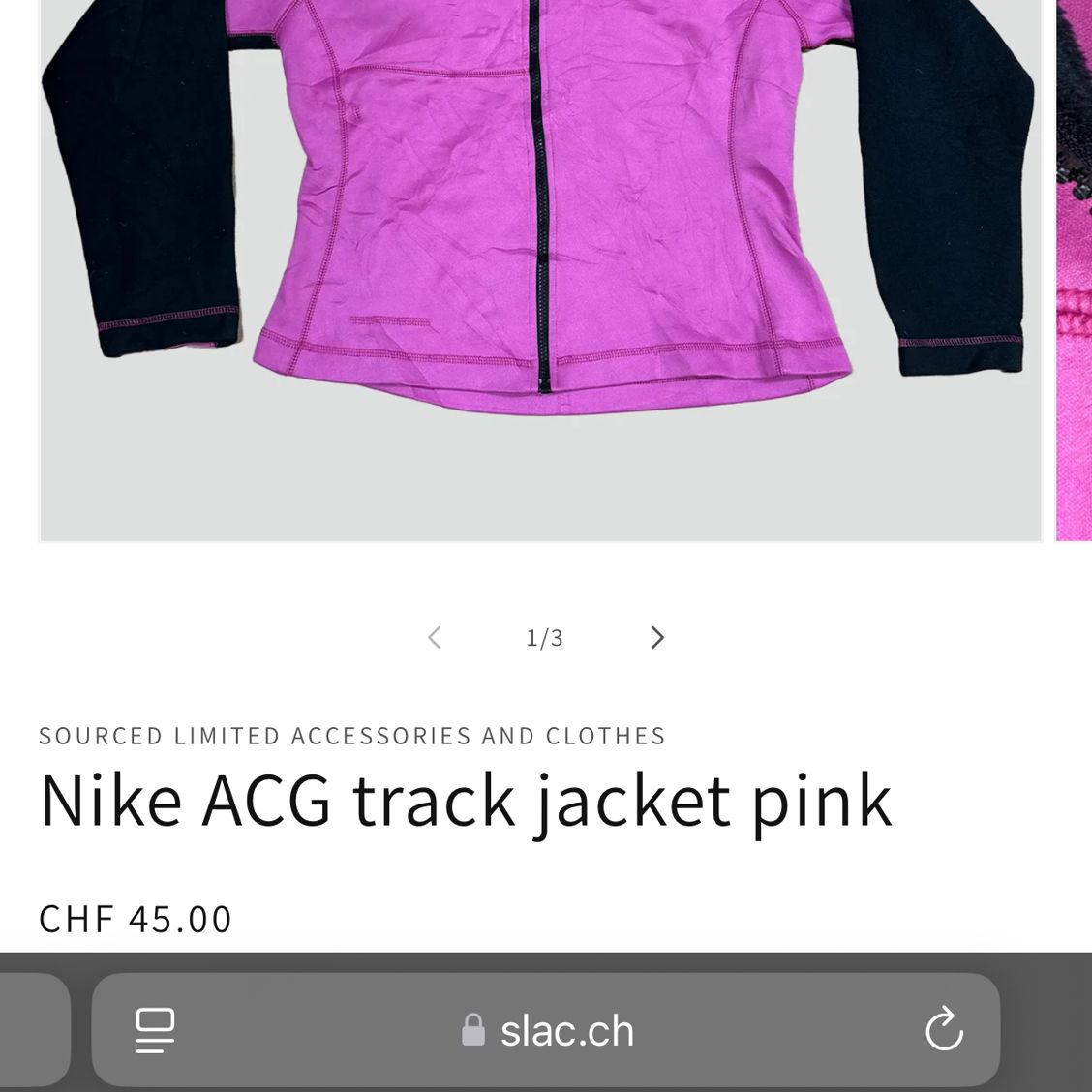
Task: Go to the previous product image
Action: (435, 637)
